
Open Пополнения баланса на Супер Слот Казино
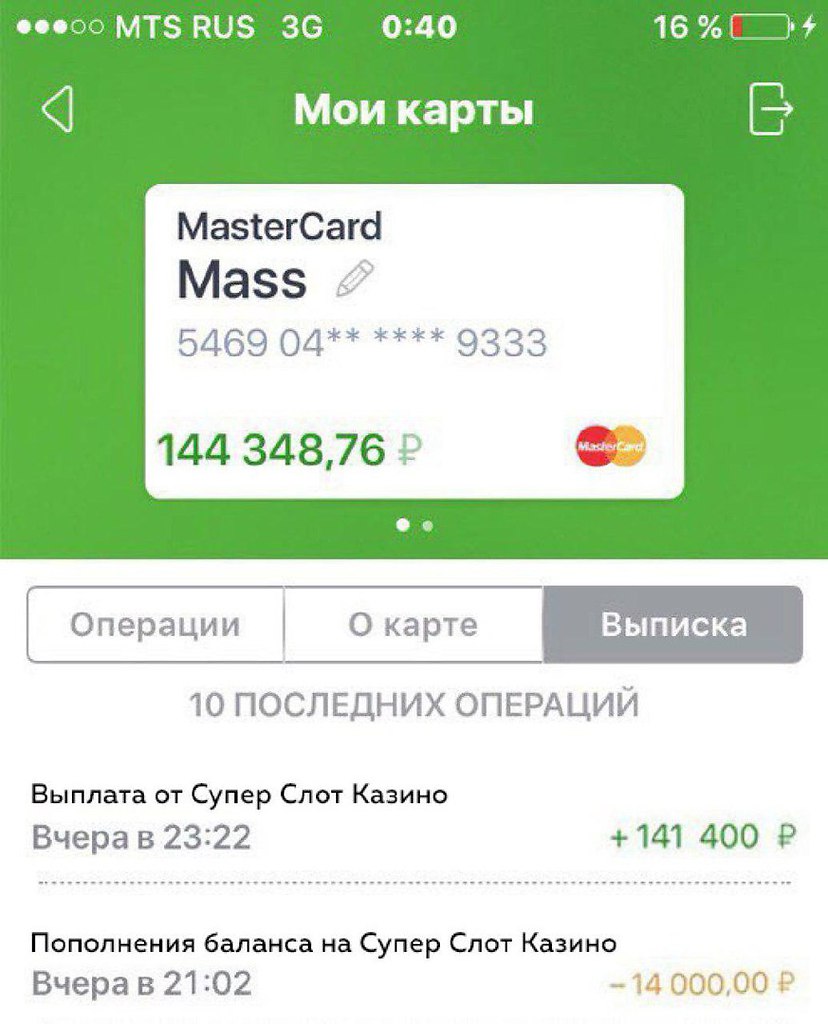[413, 963]
